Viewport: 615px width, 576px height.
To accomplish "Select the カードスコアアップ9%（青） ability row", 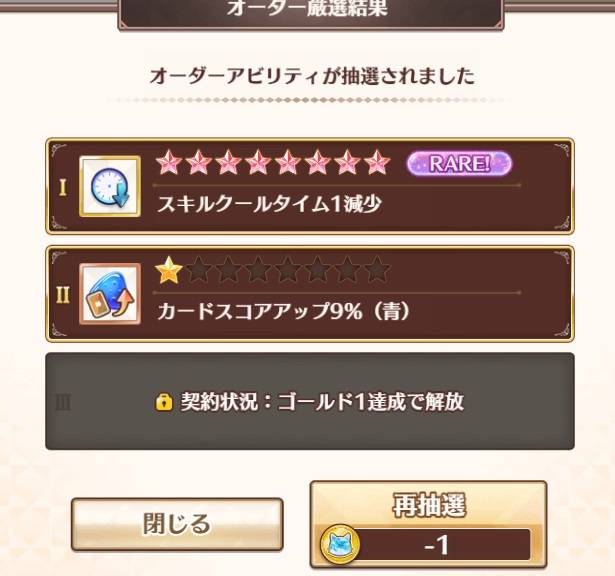I will [309, 294].
